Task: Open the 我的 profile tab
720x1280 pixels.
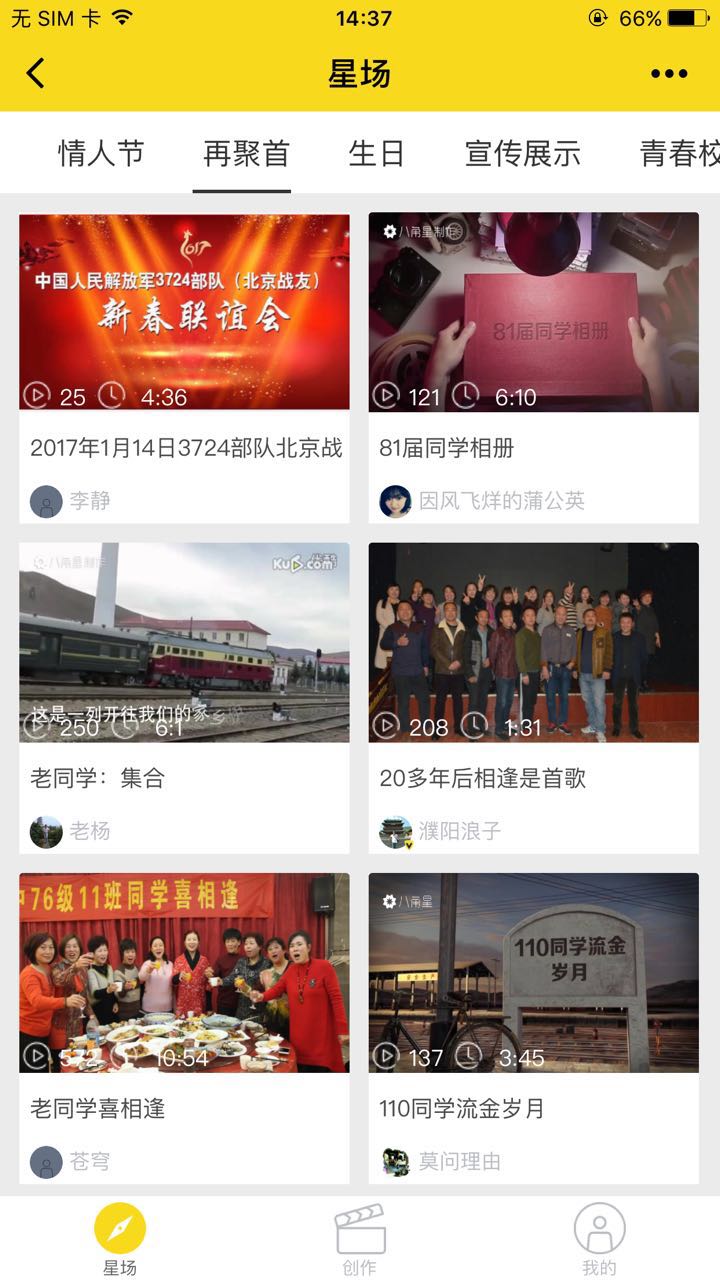Action: (599, 1240)
